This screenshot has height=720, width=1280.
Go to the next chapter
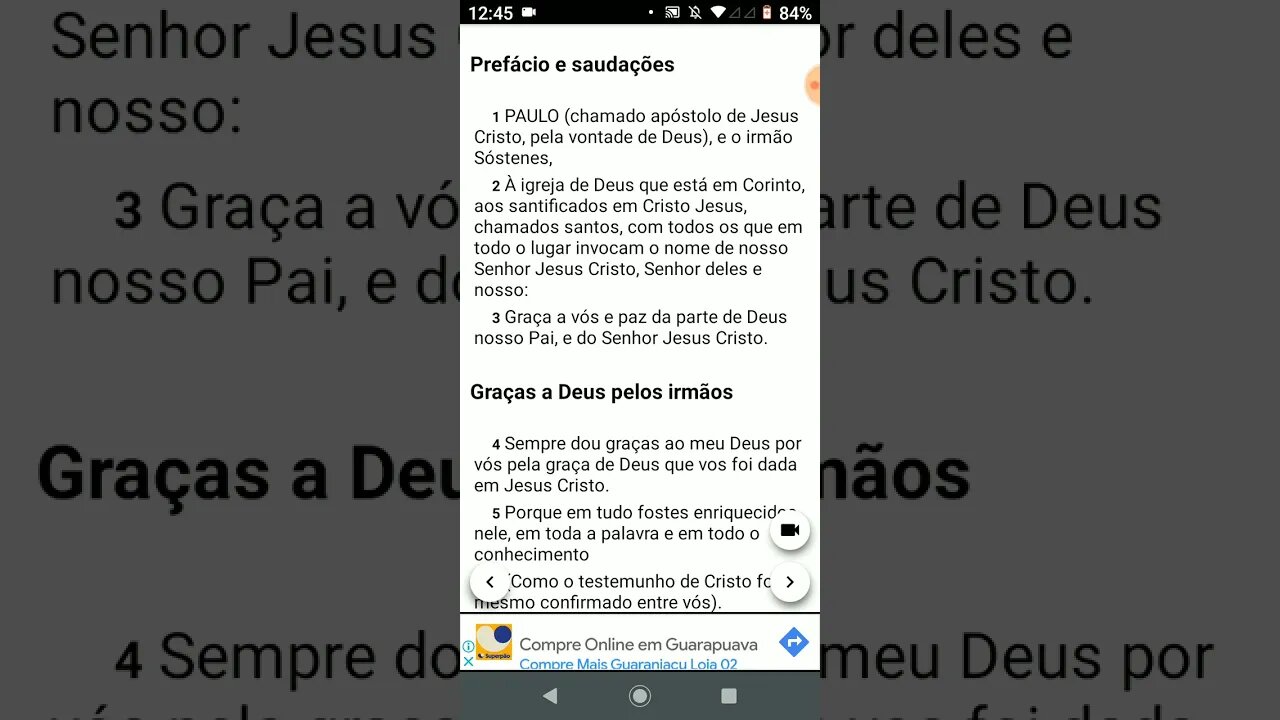(x=790, y=582)
